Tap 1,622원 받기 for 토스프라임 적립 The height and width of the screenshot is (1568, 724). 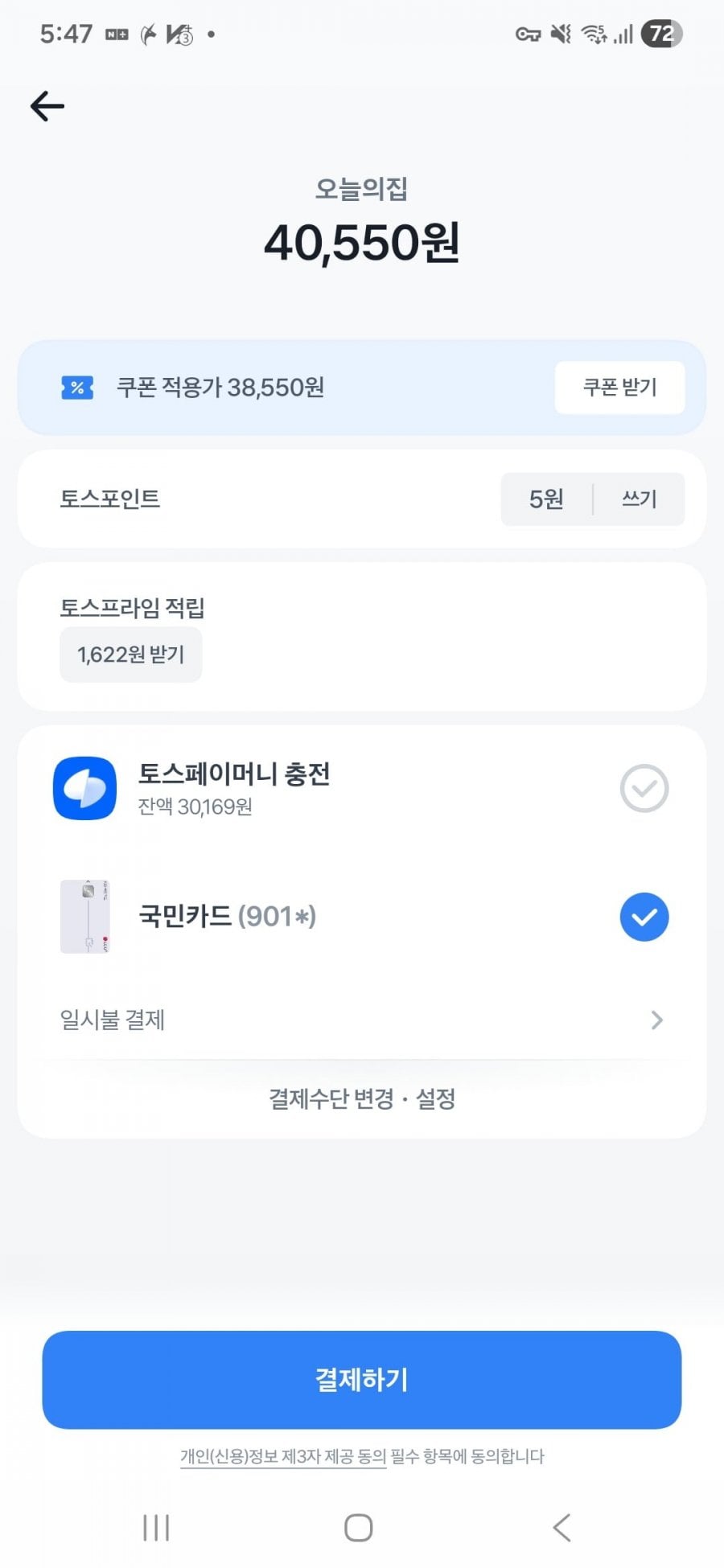click(130, 655)
